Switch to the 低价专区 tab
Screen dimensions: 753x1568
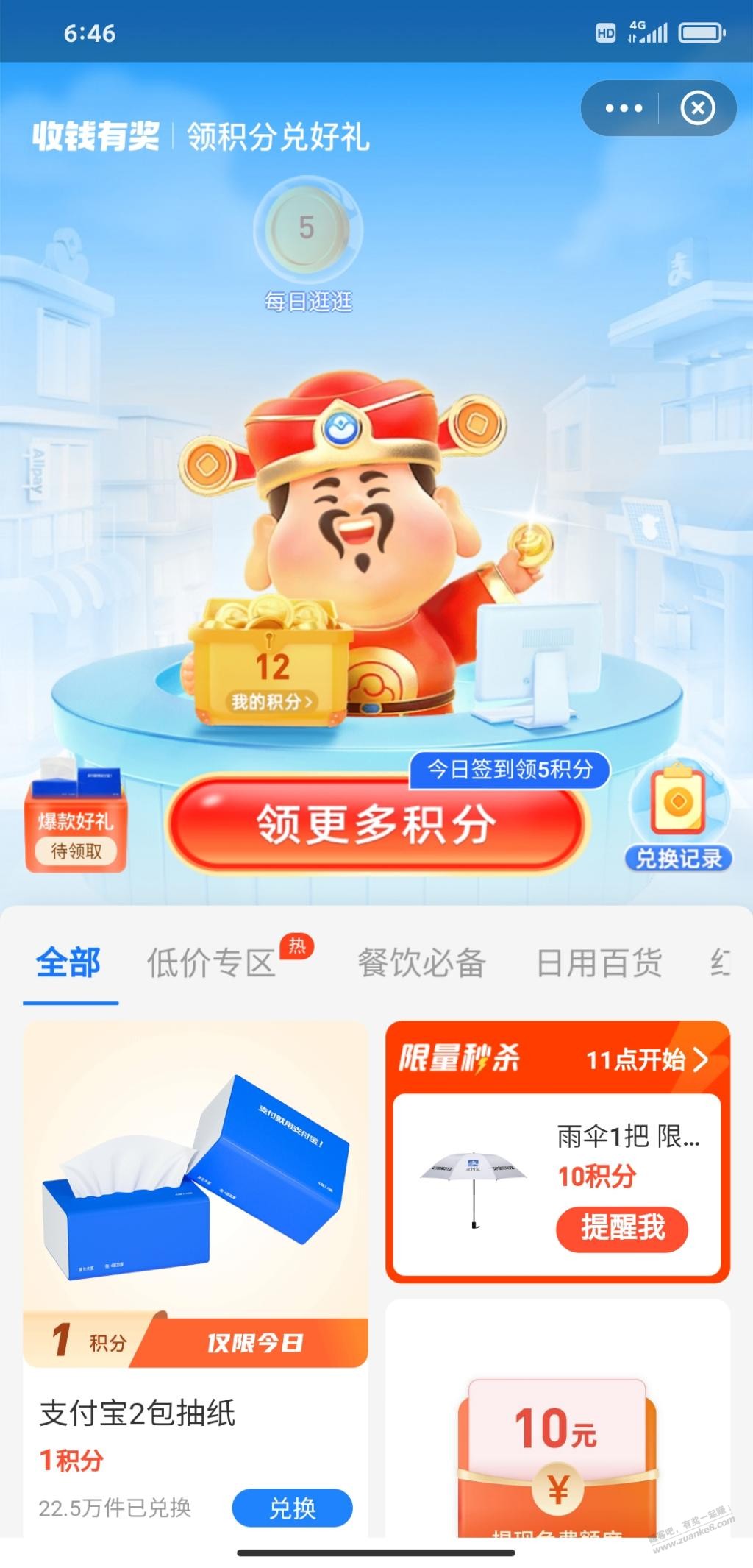[212, 962]
